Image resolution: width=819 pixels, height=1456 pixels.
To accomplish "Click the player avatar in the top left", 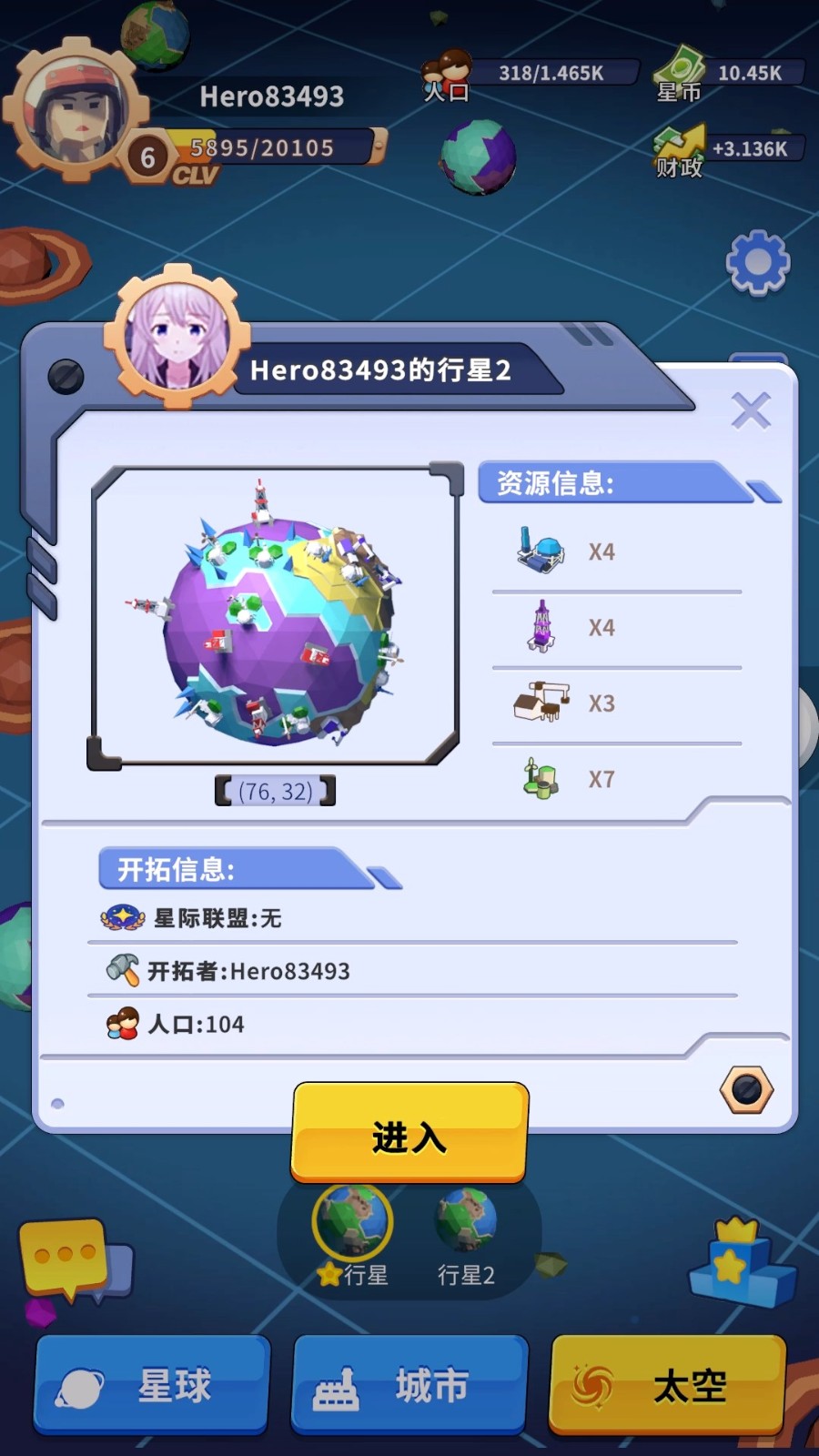I will click(73, 109).
